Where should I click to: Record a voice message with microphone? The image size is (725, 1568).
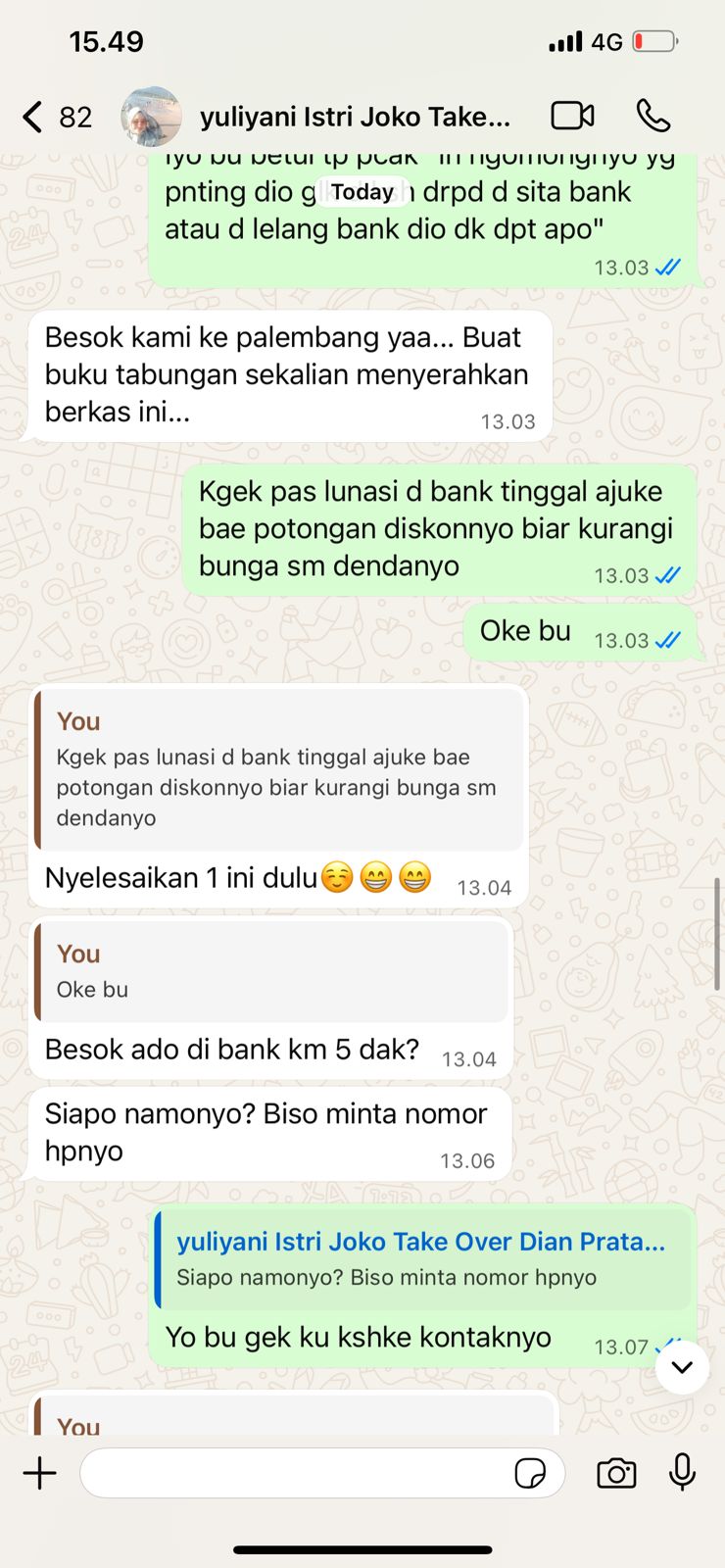click(682, 1473)
